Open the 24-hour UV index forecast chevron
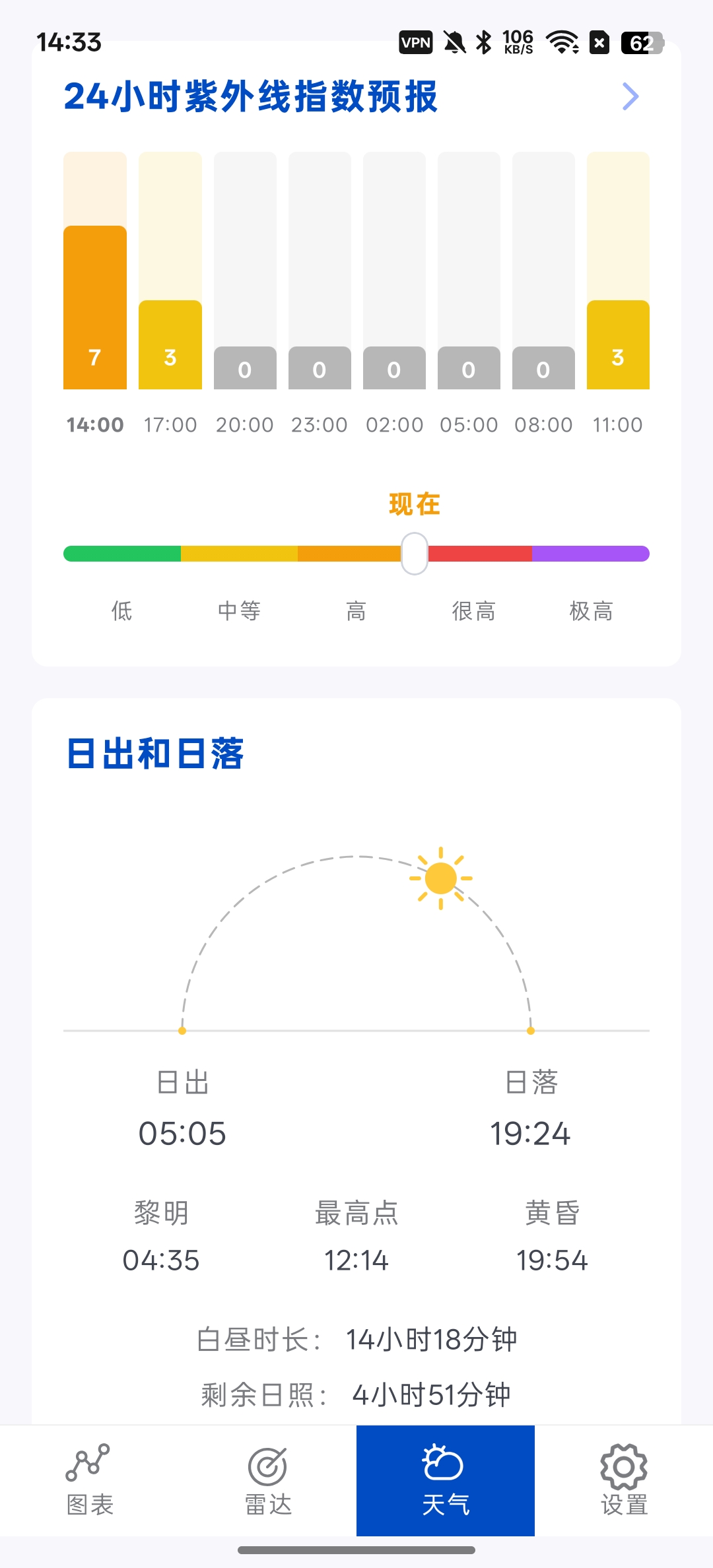Image resolution: width=713 pixels, height=1568 pixels. coord(630,96)
